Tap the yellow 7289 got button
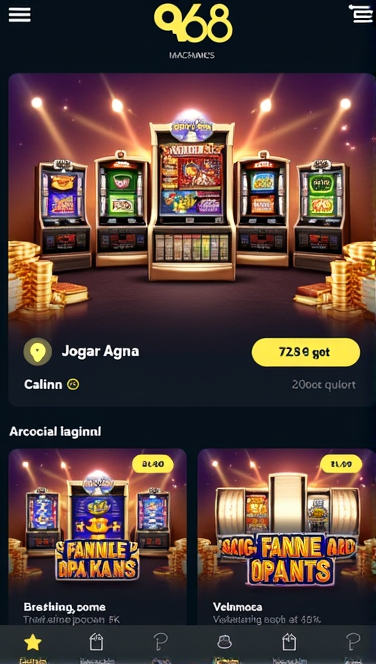This screenshot has width=376, height=664. coord(306,352)
